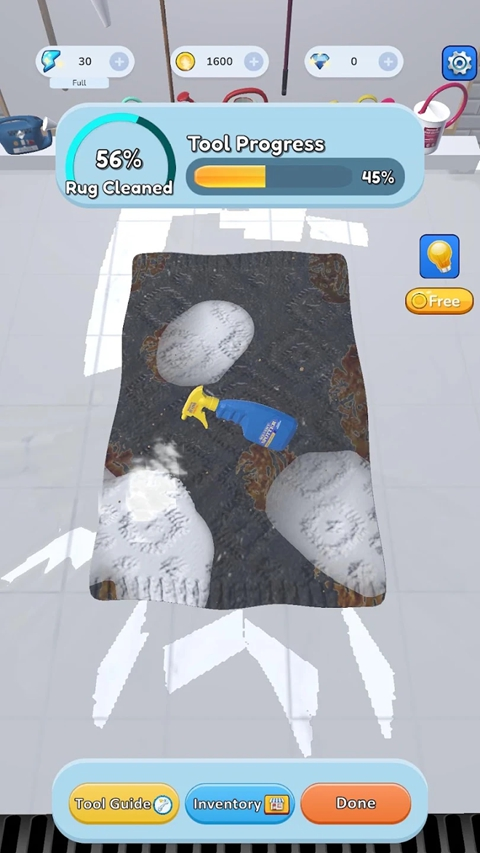Use the lightbulb hint
The width and height of the screenshot is (480, 853).
439,256
